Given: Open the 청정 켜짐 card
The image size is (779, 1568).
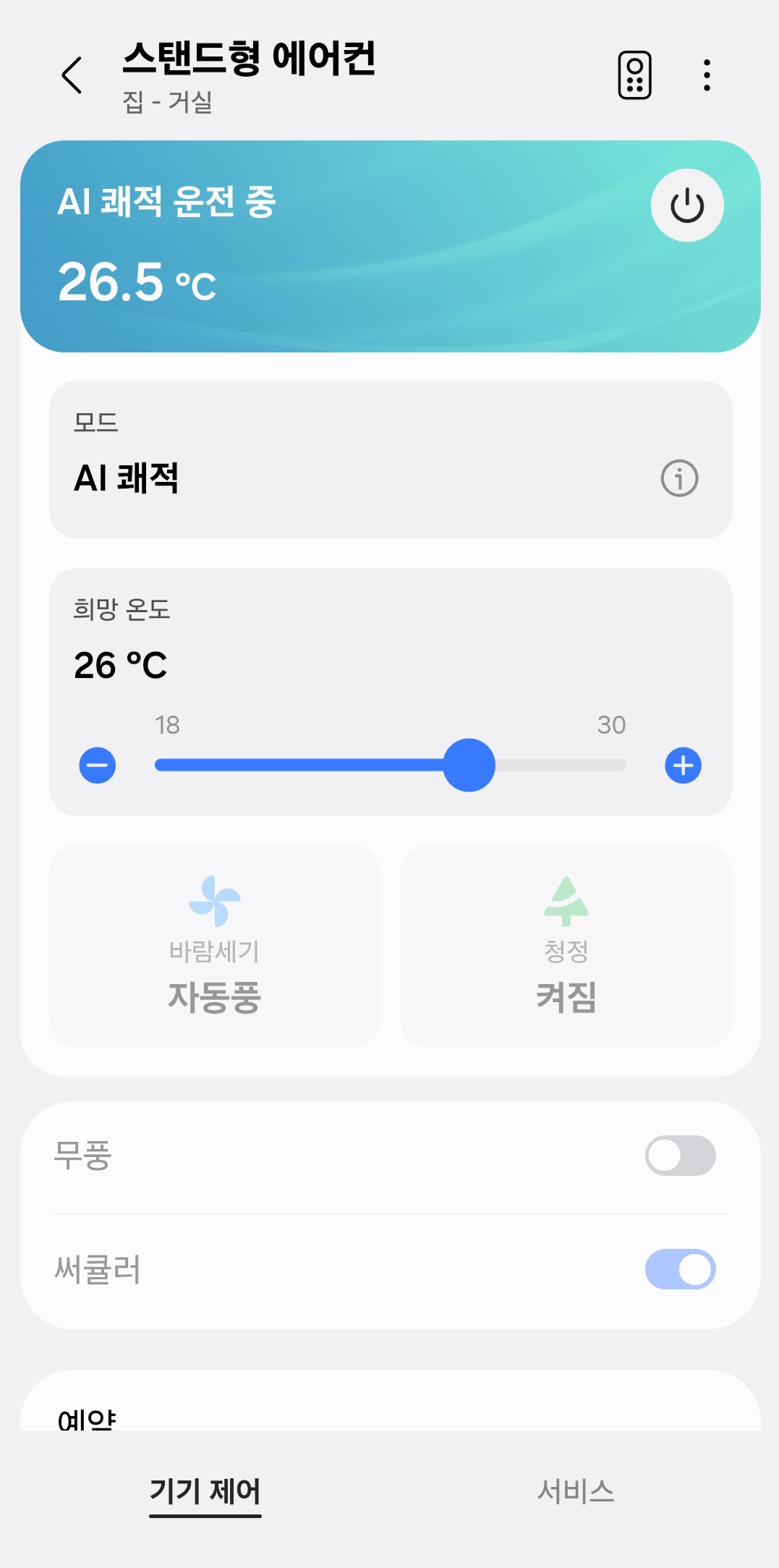Looking at the screenshot, I should (566, 946).
